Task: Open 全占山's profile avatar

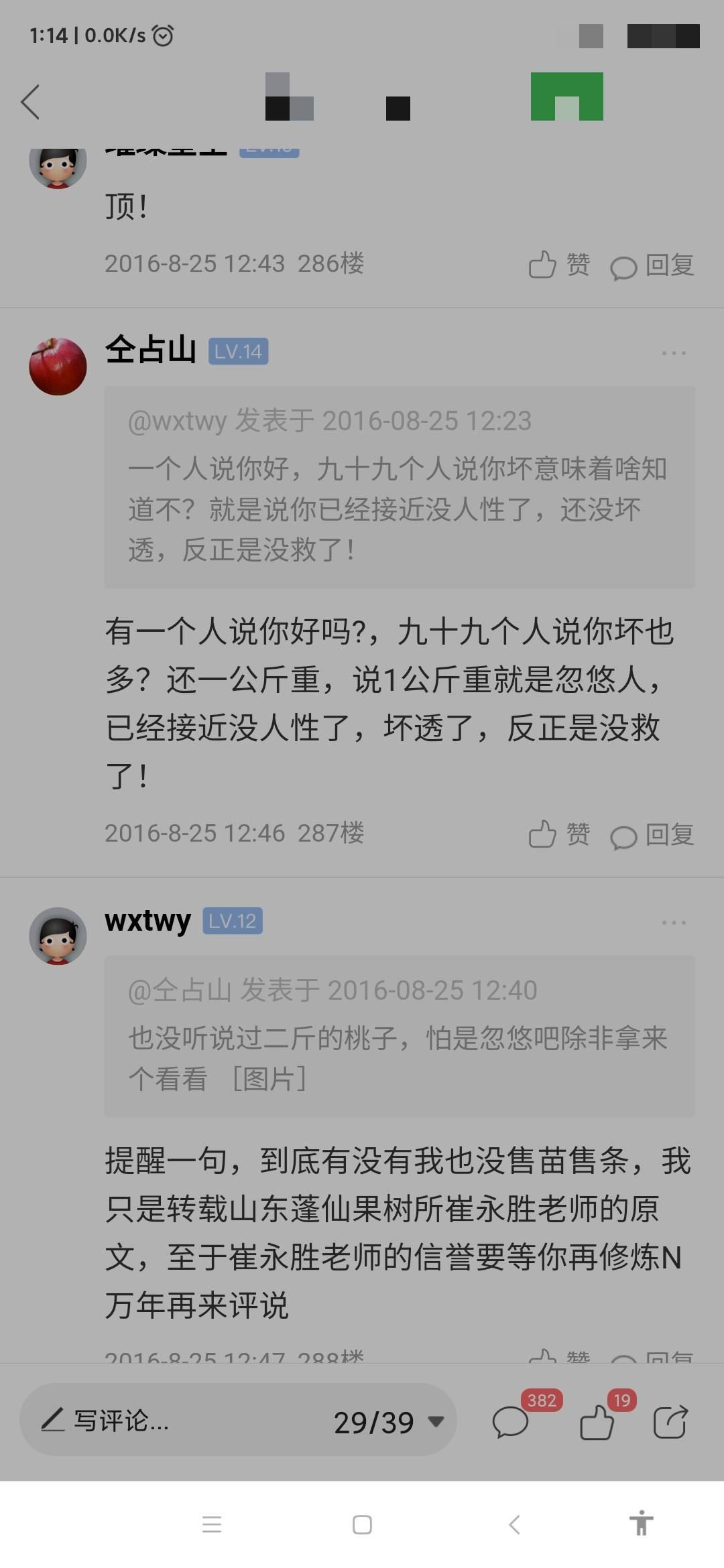Action: (x=58, y=366)
